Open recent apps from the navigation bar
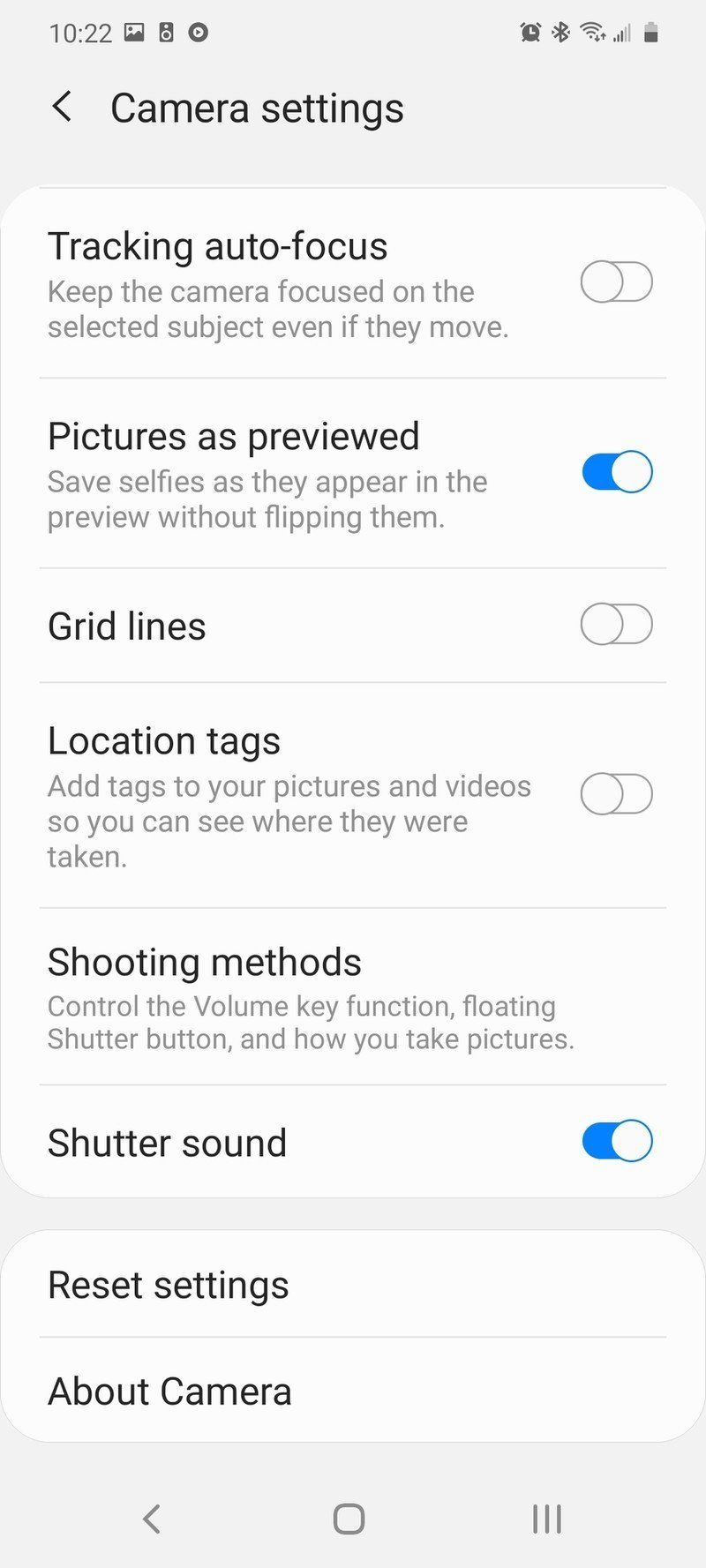 click(545, 1519)
